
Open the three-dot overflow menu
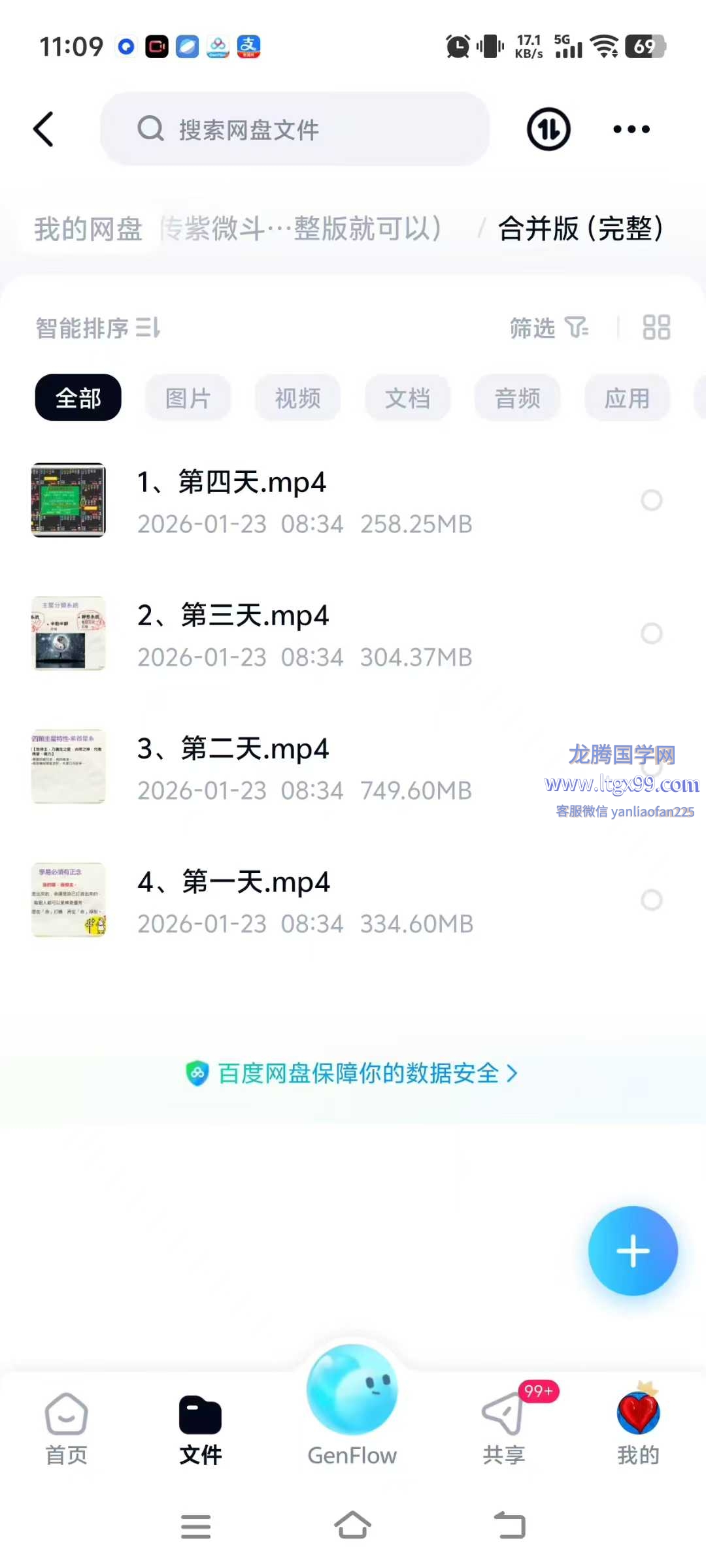click(x=631, y=129)
